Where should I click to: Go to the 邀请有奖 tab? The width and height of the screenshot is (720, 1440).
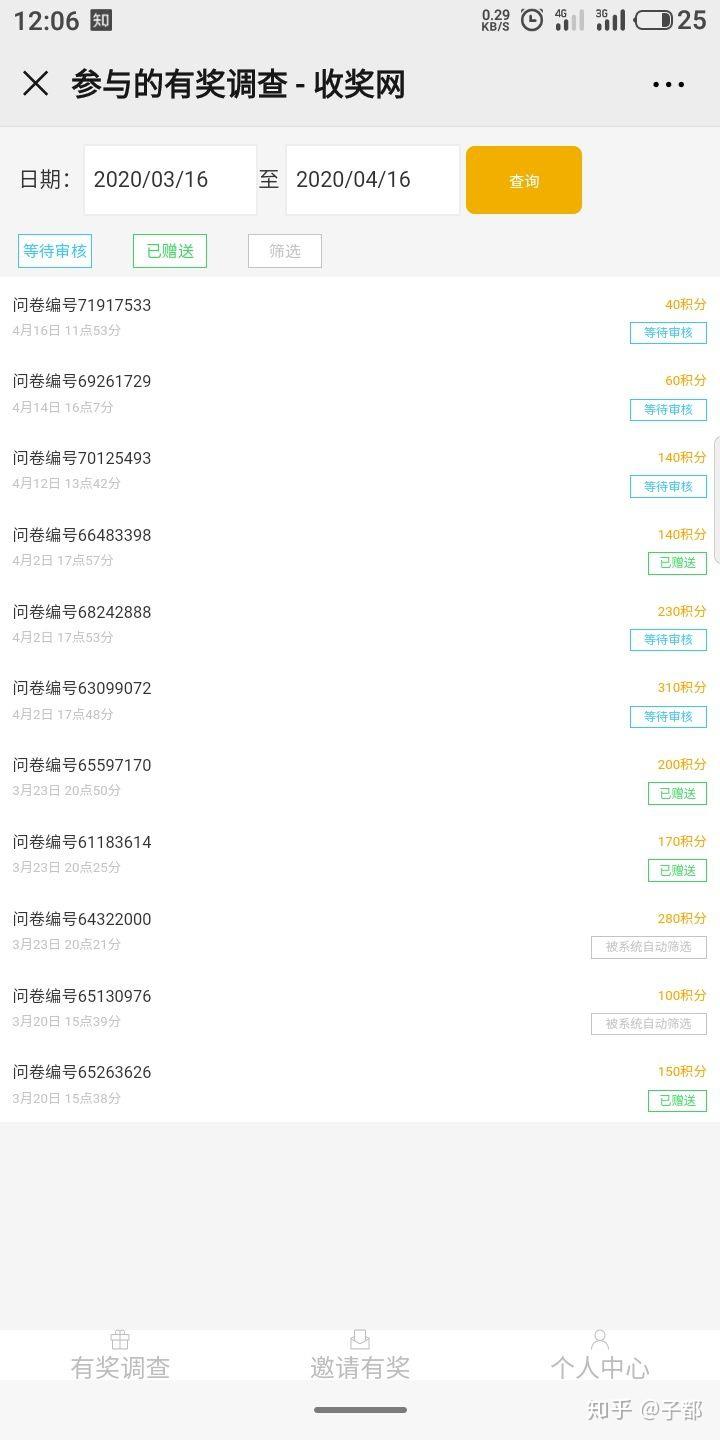(360, 1356)
